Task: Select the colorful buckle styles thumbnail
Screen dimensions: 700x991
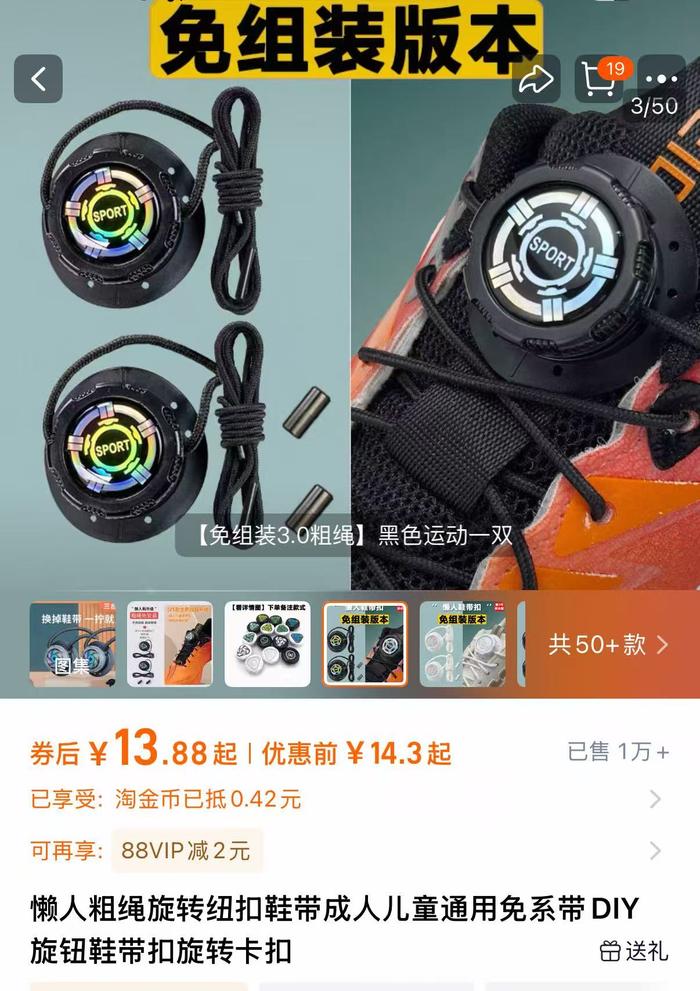Action: coord(267,644)
